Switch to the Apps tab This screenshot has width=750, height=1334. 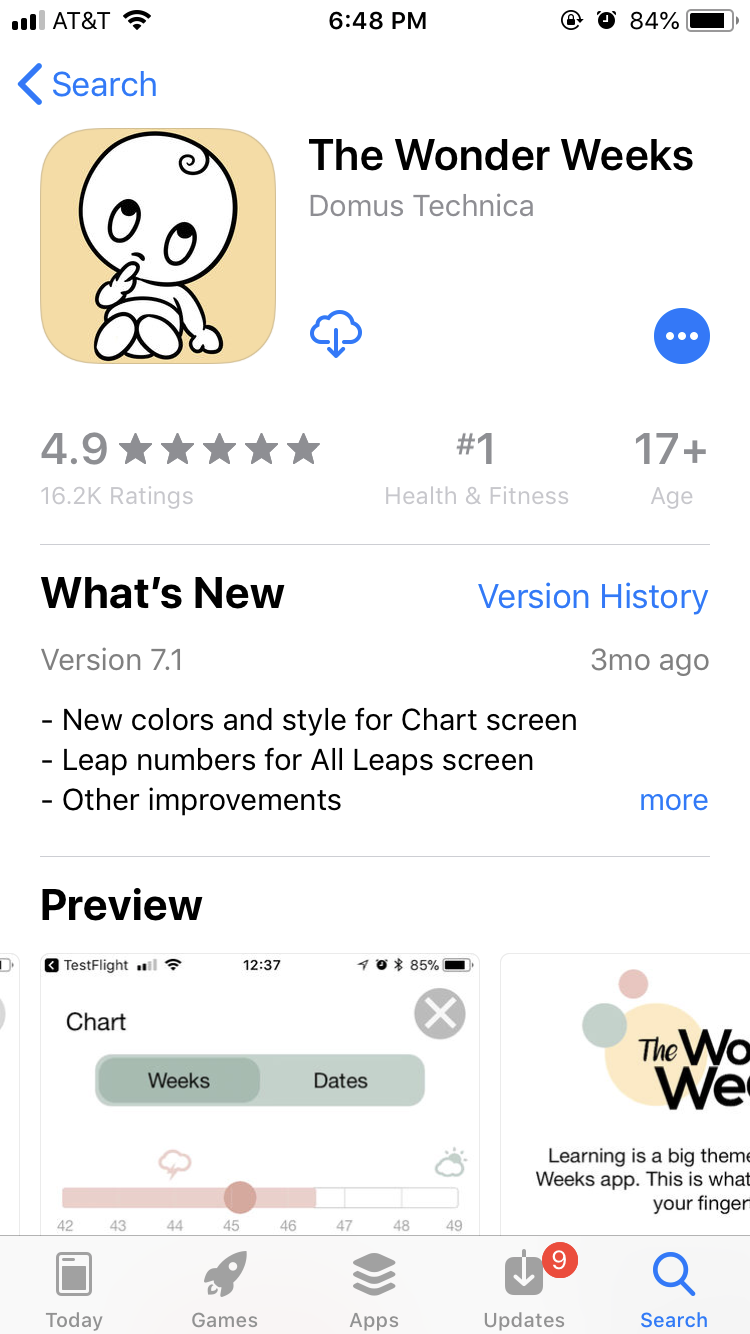(374, 1290)
